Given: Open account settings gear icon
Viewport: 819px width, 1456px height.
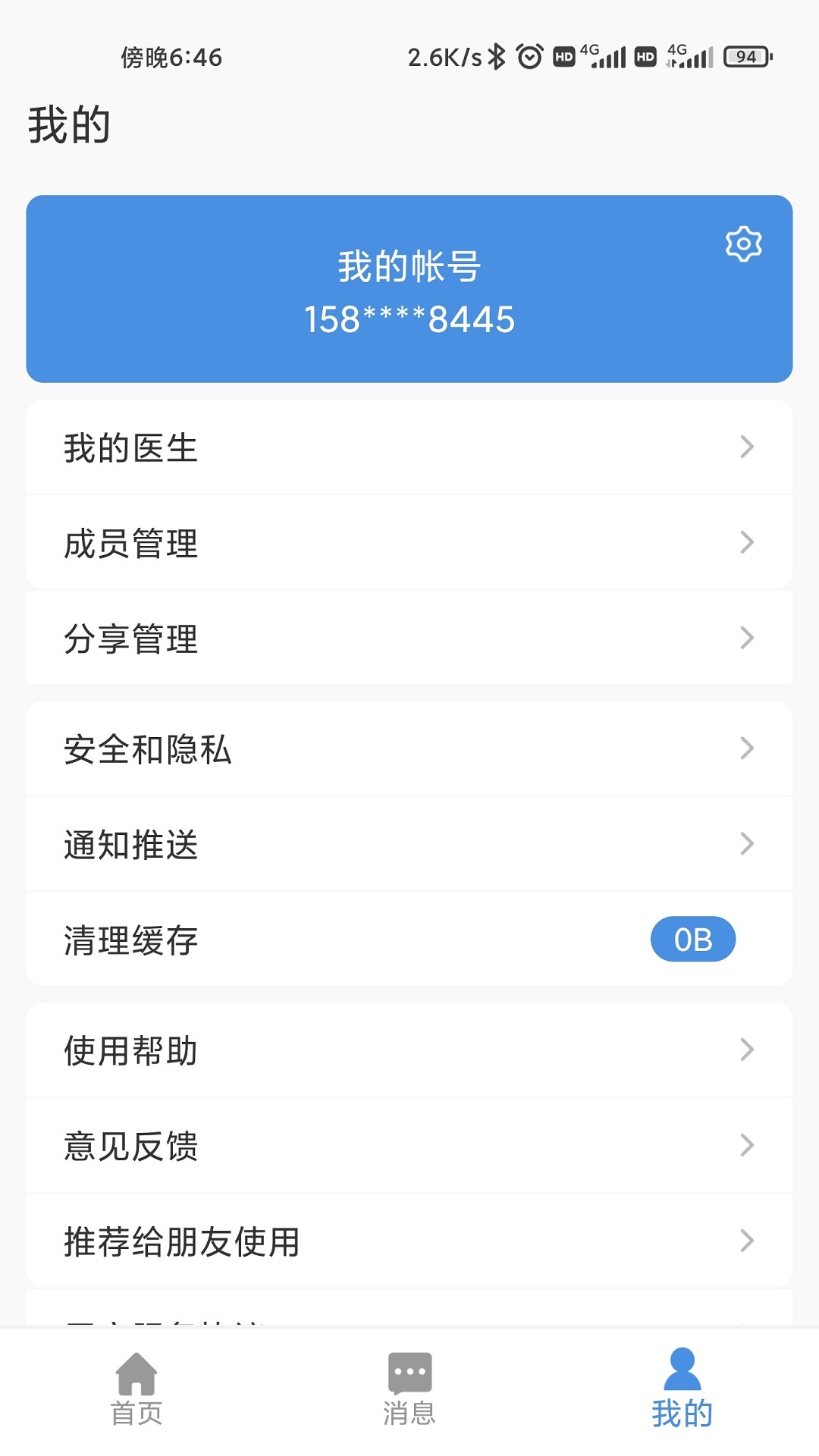Looking at the screenshot, I should pyautogui.click(x=743, y=243).
